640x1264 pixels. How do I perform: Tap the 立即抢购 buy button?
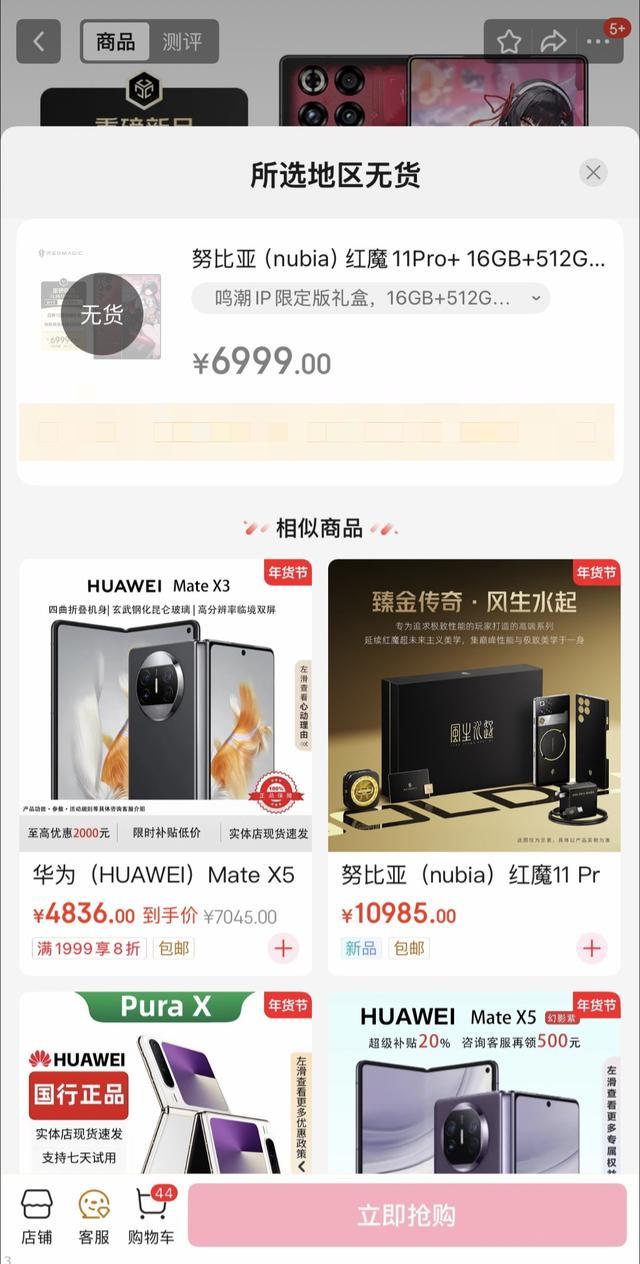click(x=407, y=1216)
